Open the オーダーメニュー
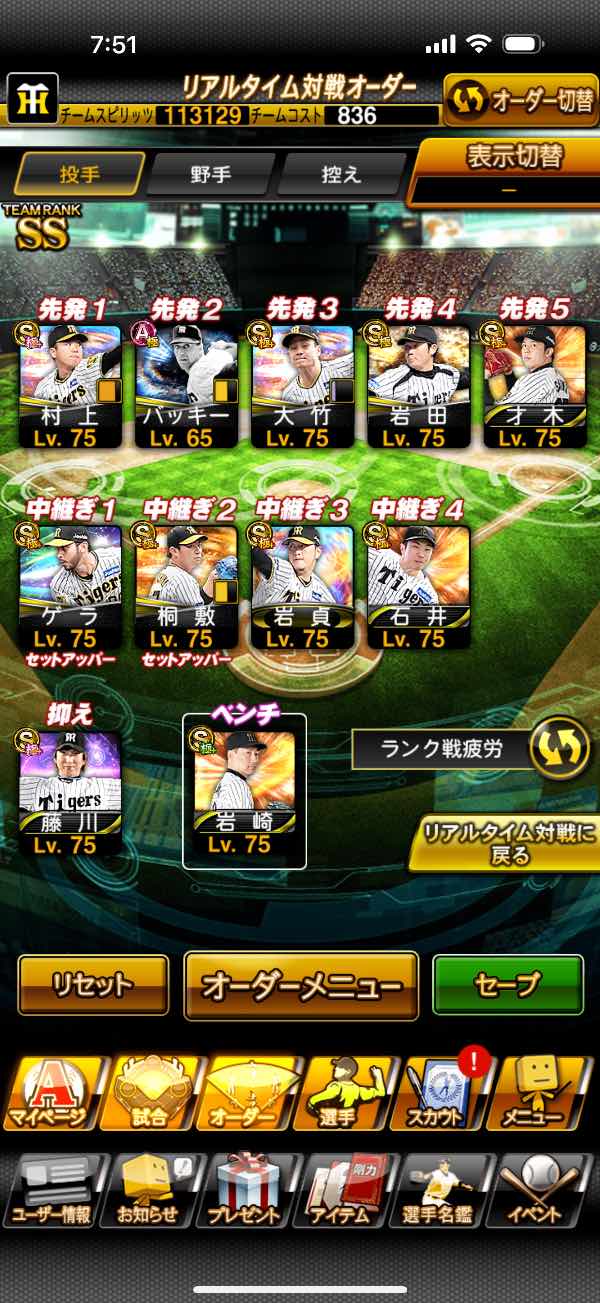 [300, 985]
